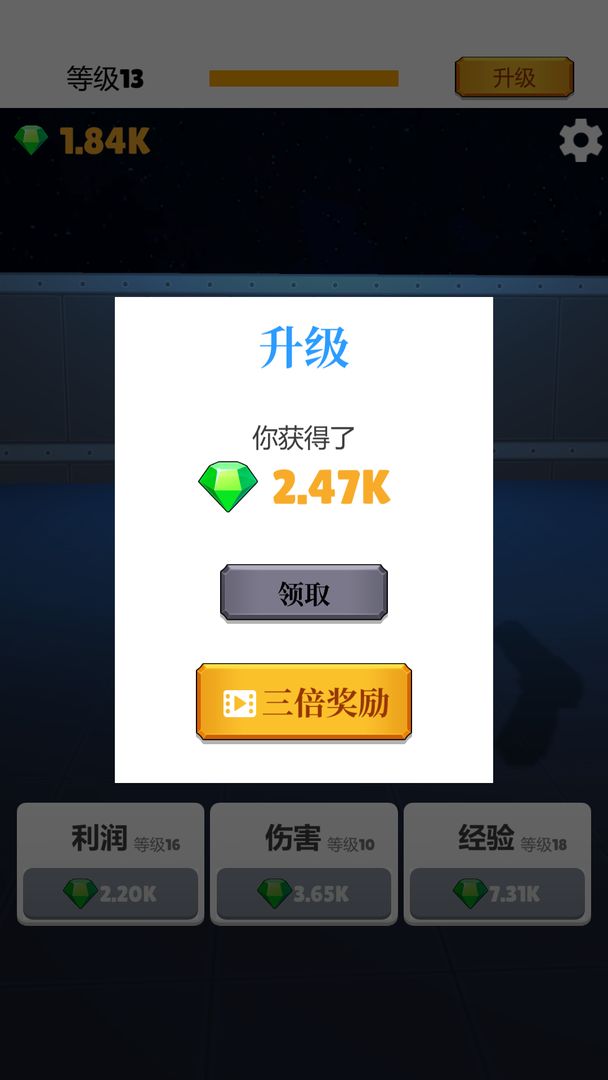Watch video for 三倍奖励 triple reward

(x=303, y=703)
